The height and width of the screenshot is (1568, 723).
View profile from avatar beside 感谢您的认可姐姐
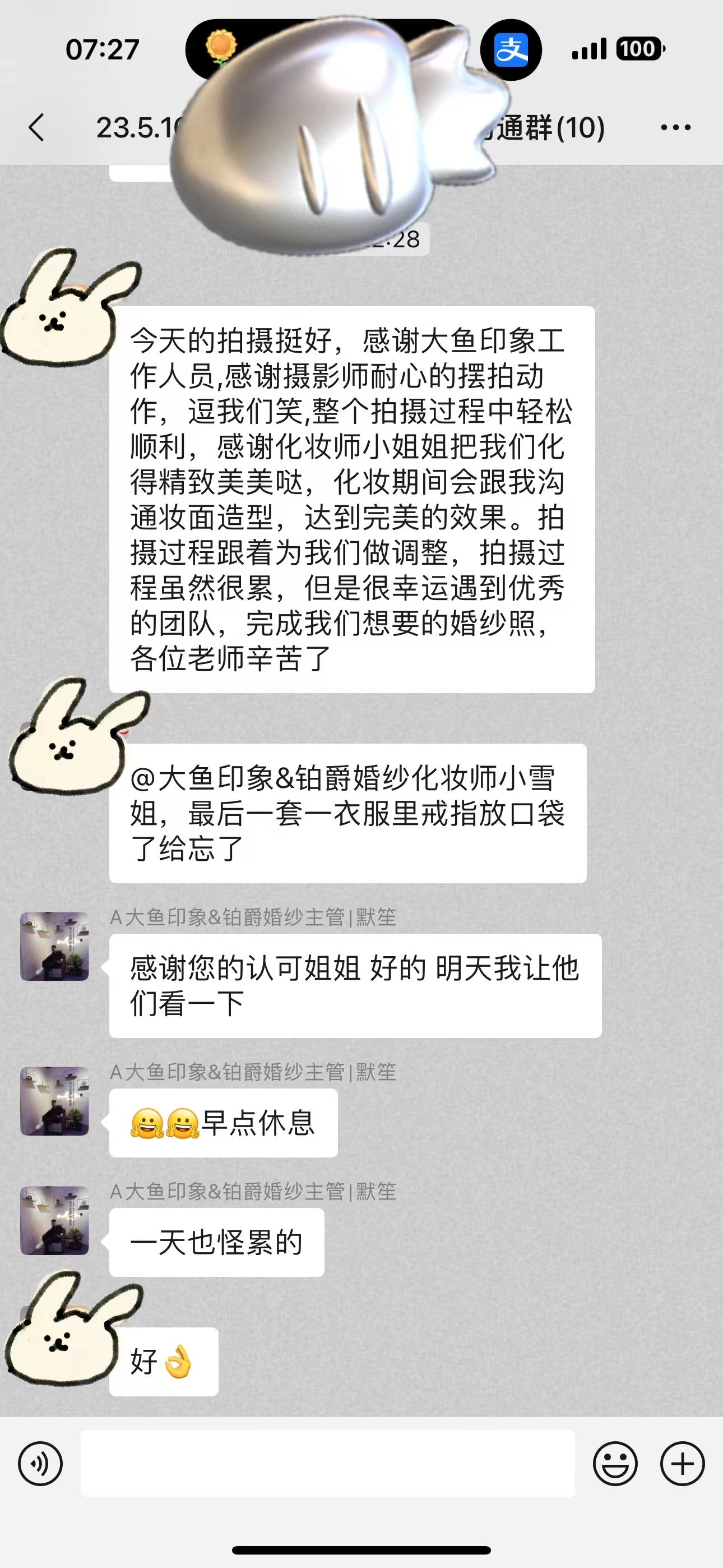click(55, 946)
